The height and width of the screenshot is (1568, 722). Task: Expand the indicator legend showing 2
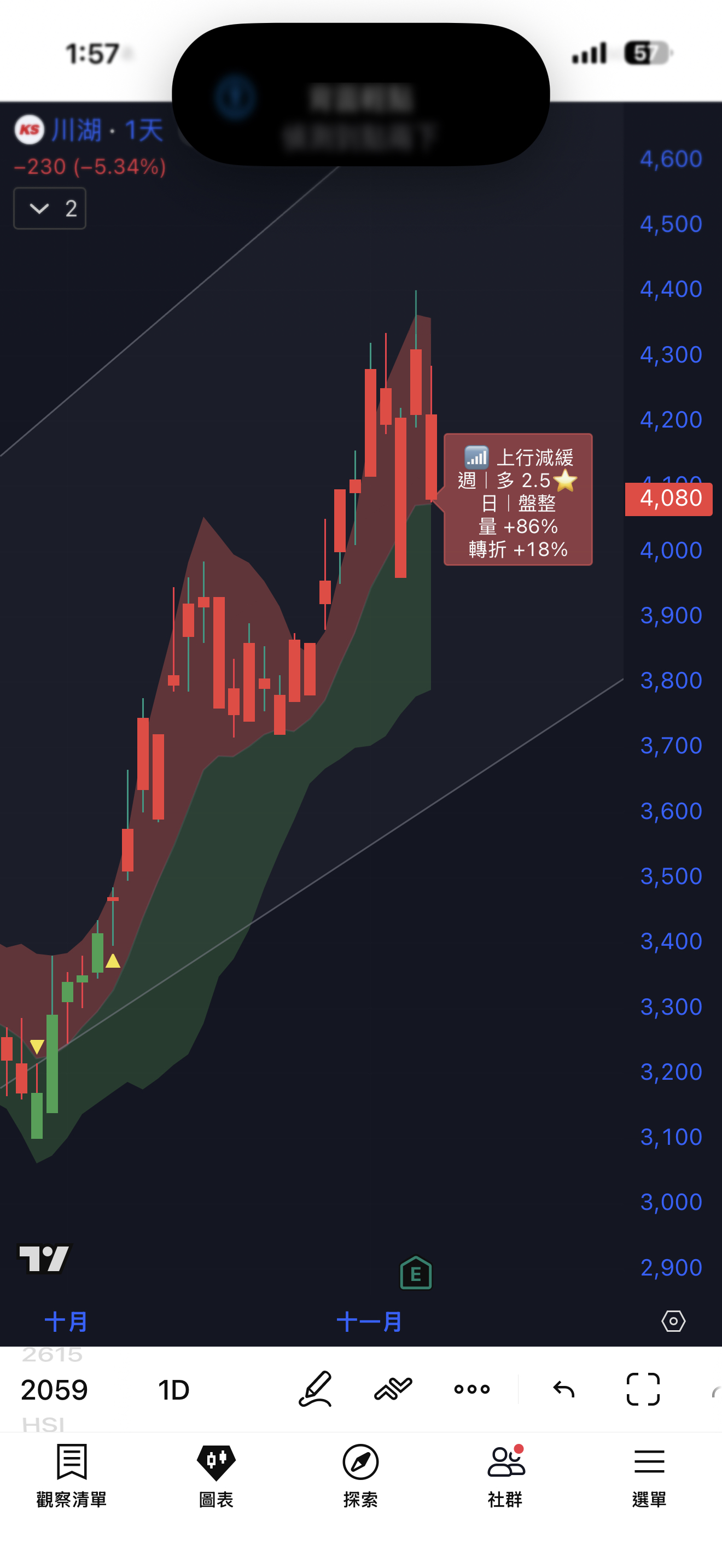(x=50, y=209)
